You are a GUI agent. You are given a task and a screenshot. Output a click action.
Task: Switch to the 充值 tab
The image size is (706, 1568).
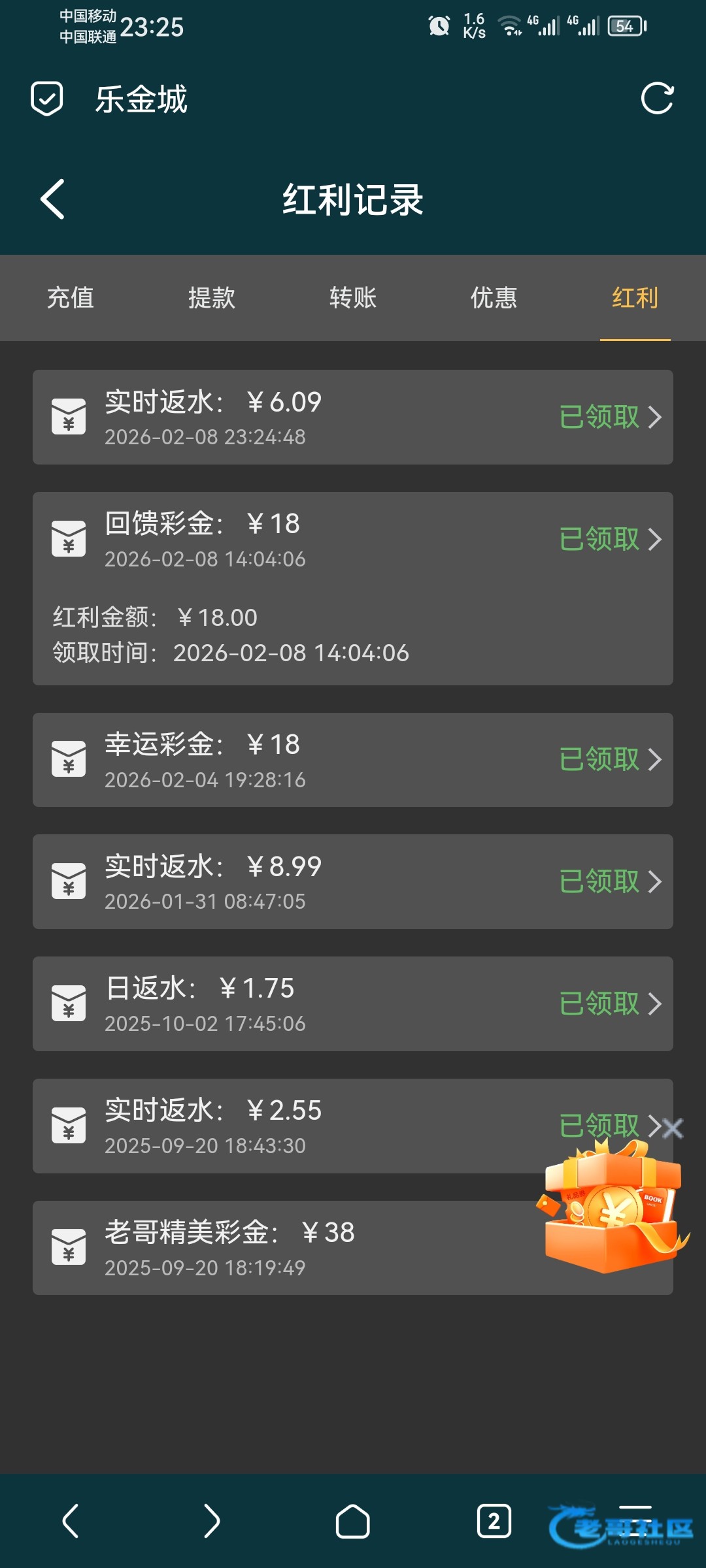(x=71, y=298)
